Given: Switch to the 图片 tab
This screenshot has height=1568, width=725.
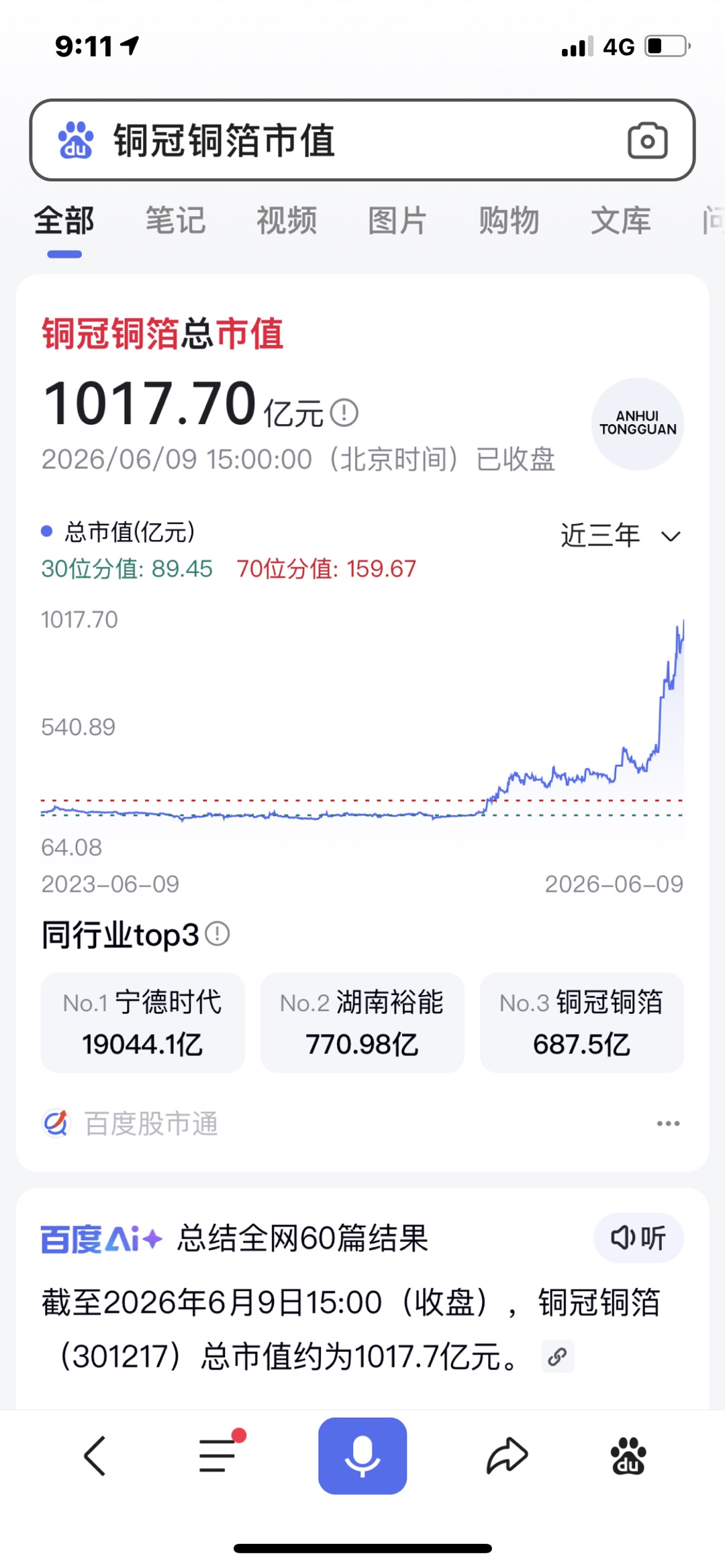Looking at the screenshot, I should click(397, 221).
